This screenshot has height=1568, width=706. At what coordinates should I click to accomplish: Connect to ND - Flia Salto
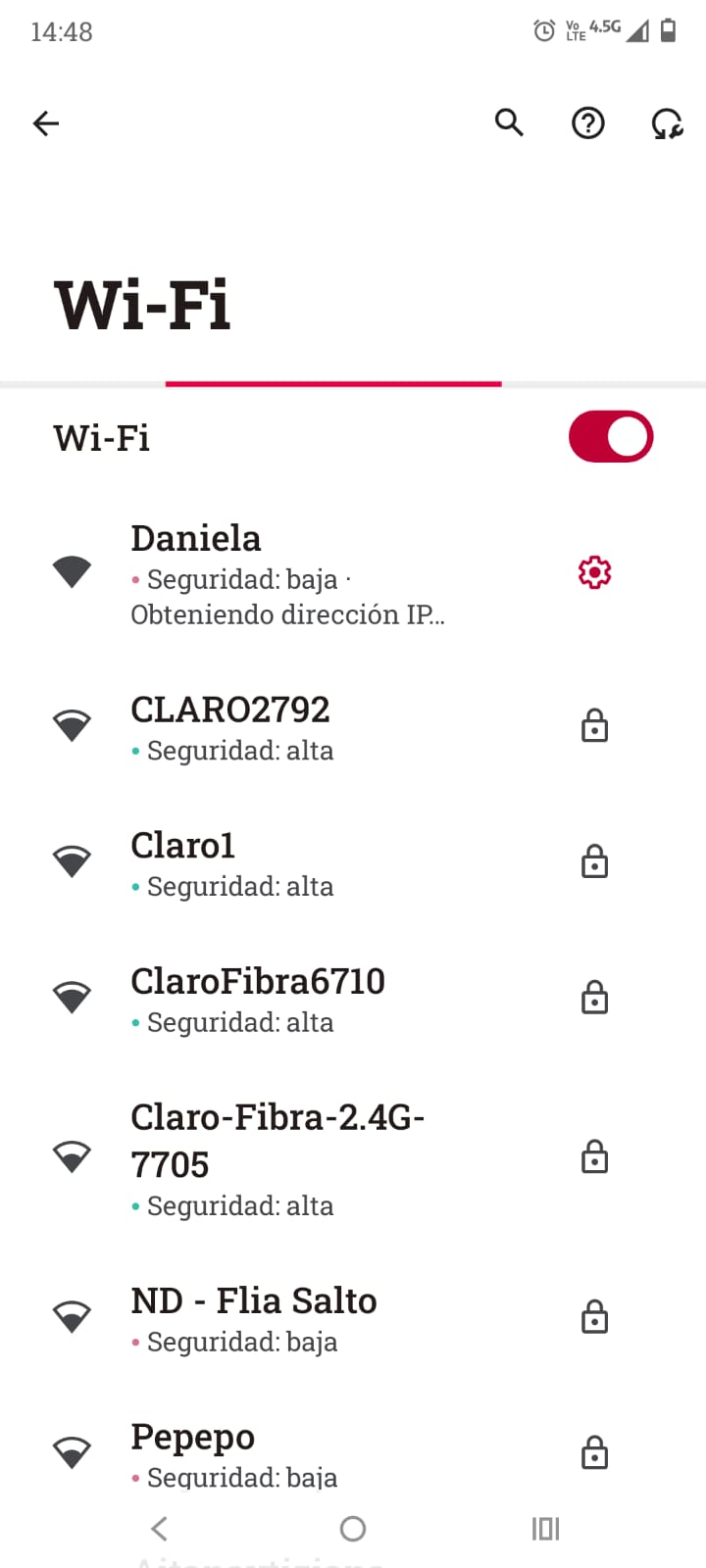pyautogui.click(x=284, y=1318)
